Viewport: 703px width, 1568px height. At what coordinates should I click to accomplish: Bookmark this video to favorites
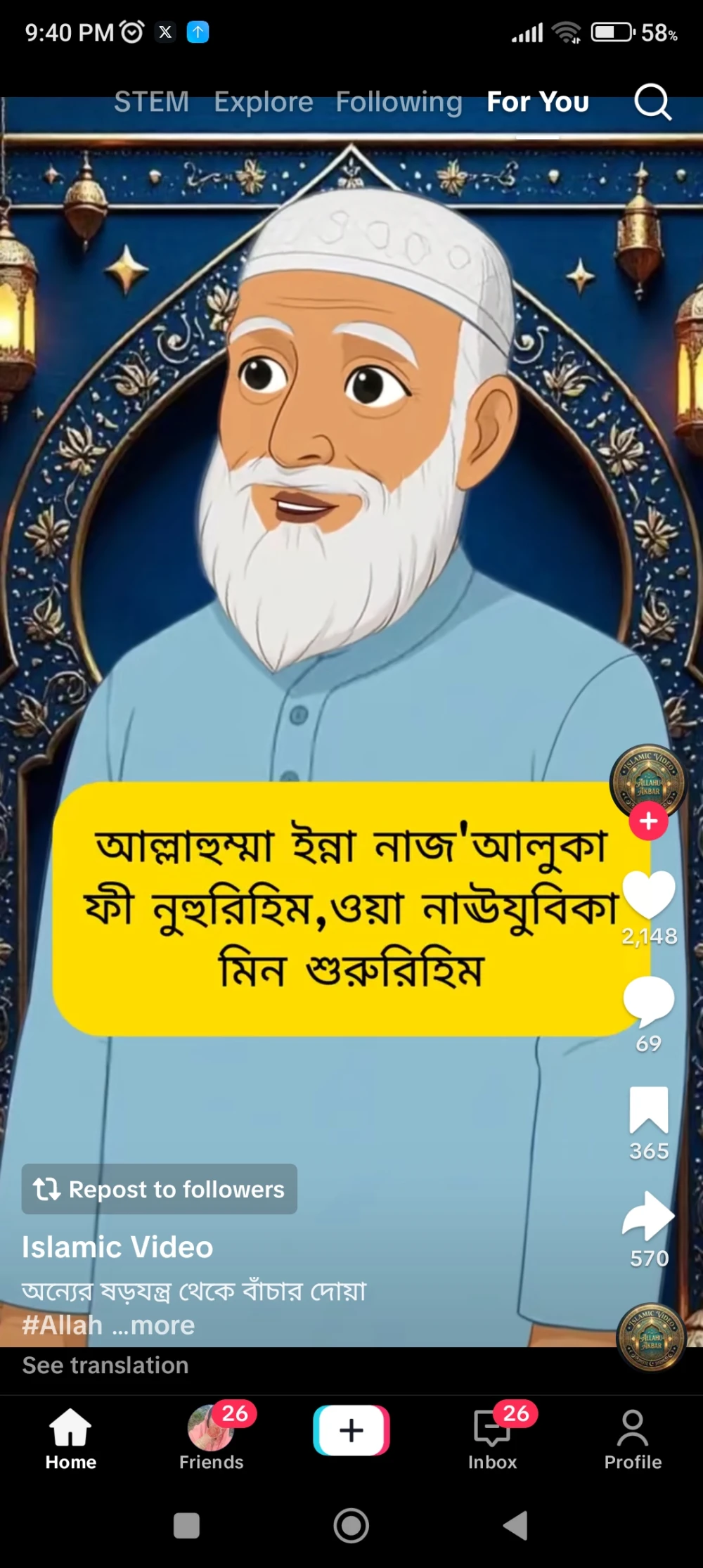tap(649, 1110)
